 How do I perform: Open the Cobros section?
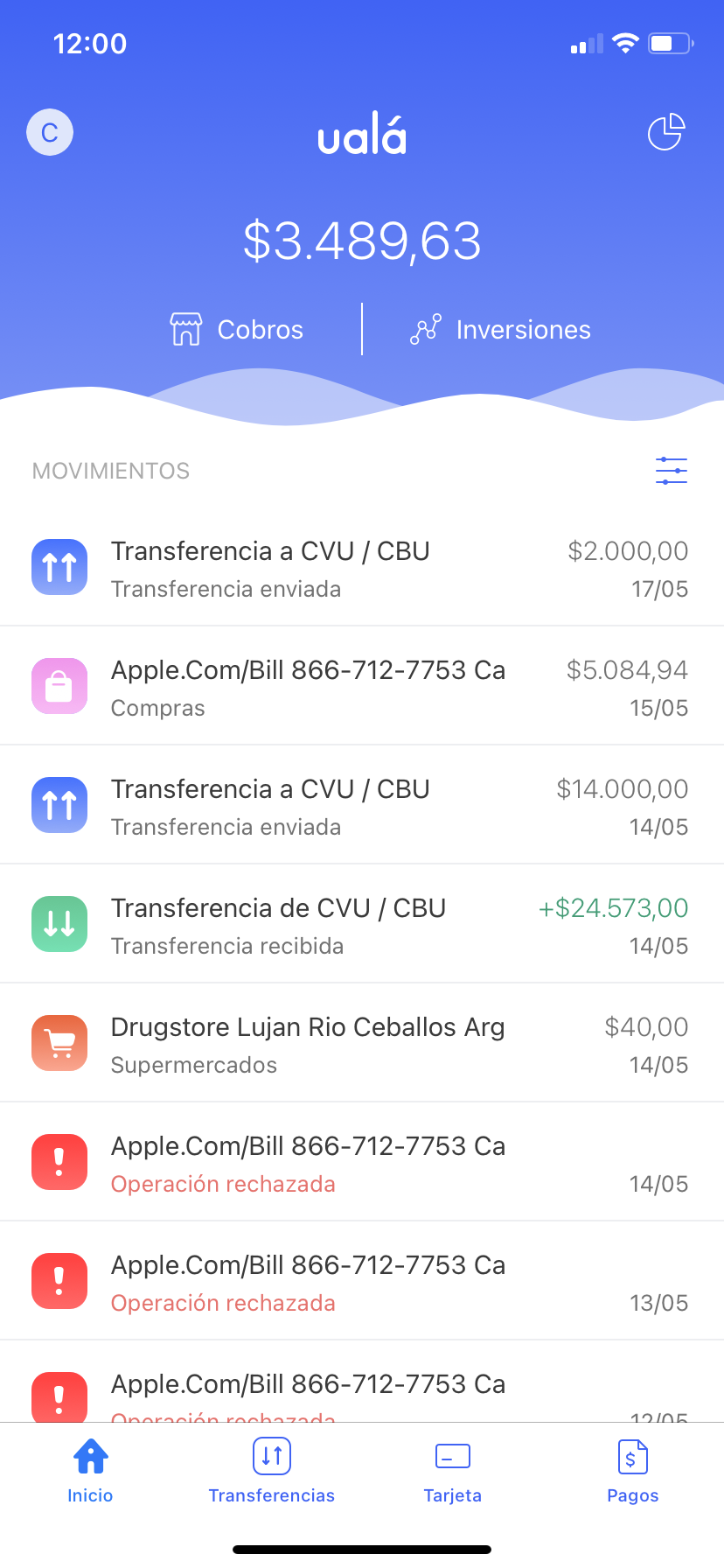tap(237, 330)
